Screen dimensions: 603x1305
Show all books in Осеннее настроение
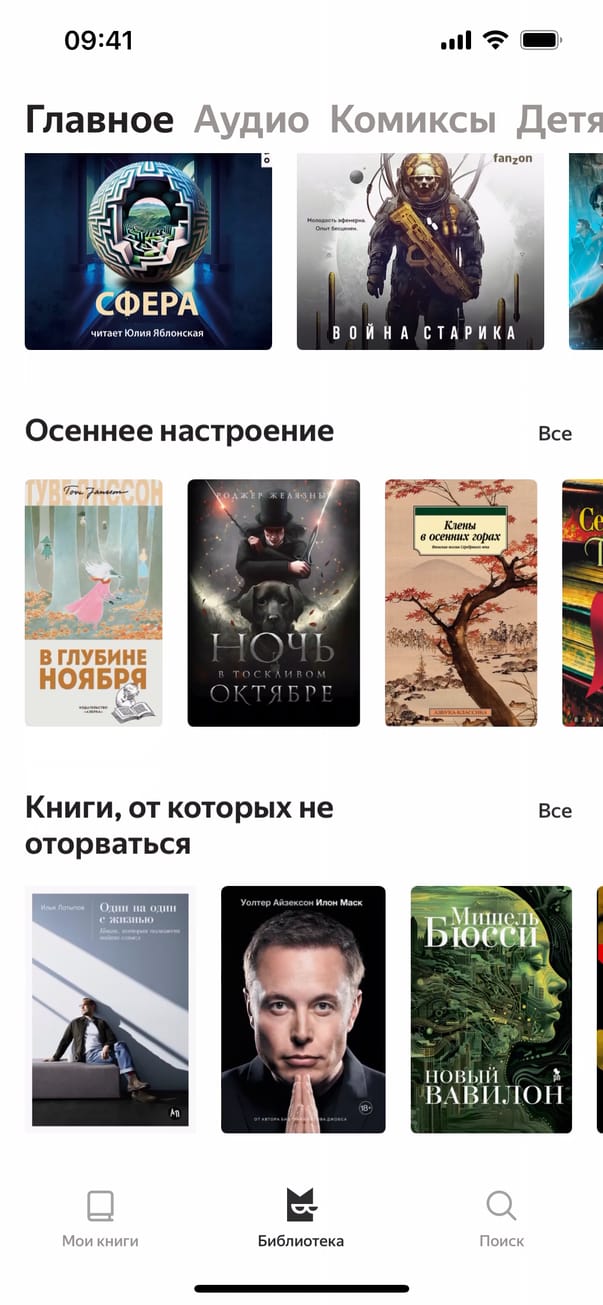[555, 433]
